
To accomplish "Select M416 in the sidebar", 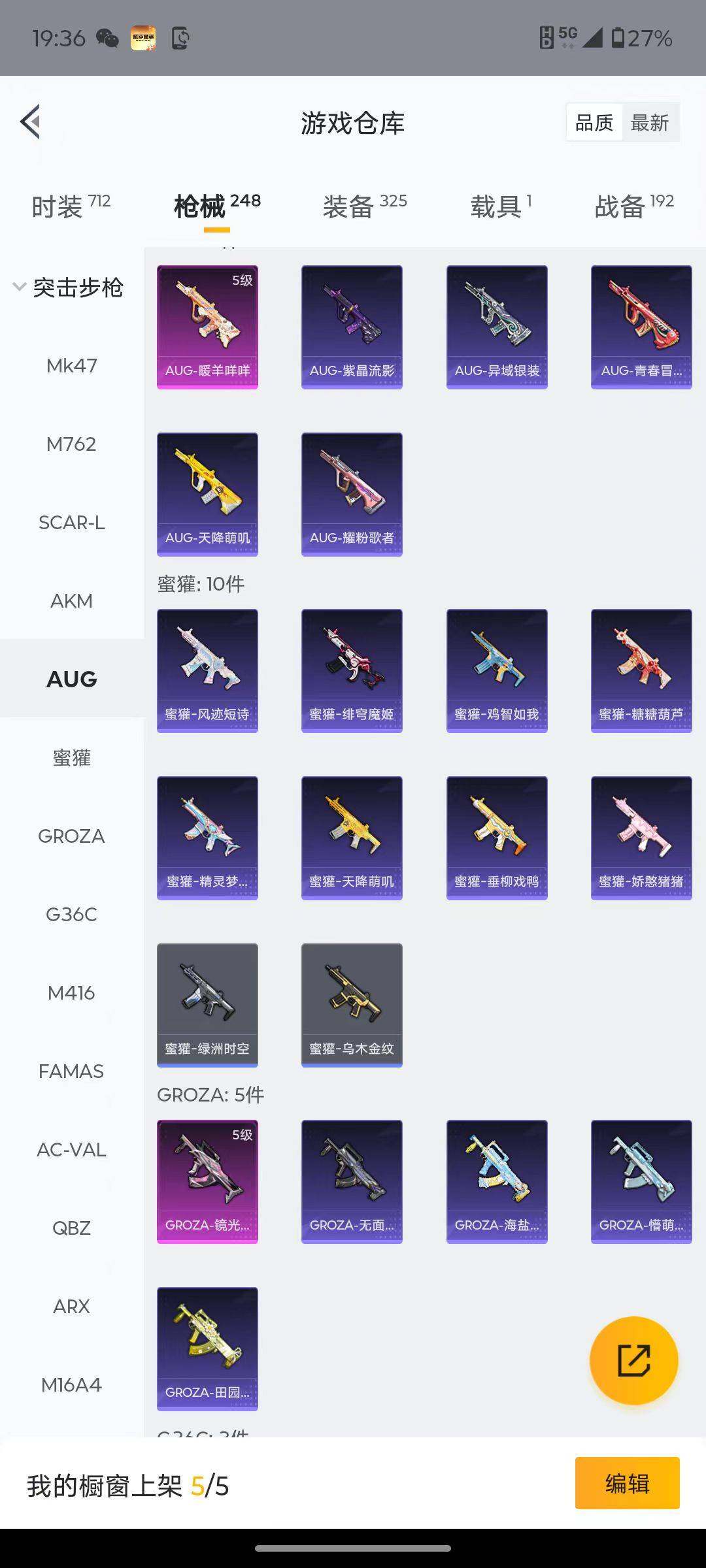I will coord(71,993).
